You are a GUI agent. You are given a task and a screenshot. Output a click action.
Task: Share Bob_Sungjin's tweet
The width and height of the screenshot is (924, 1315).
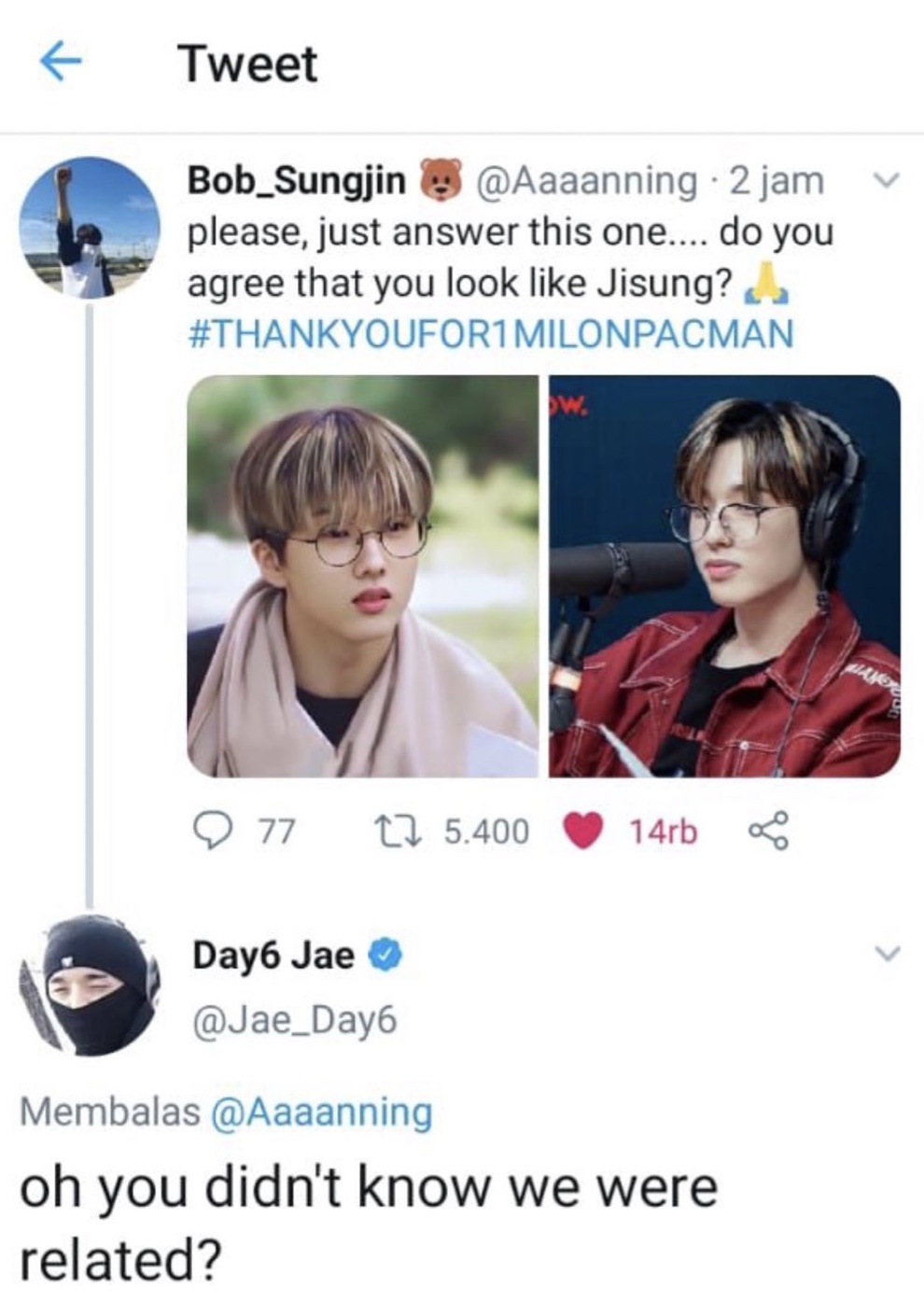770,830
